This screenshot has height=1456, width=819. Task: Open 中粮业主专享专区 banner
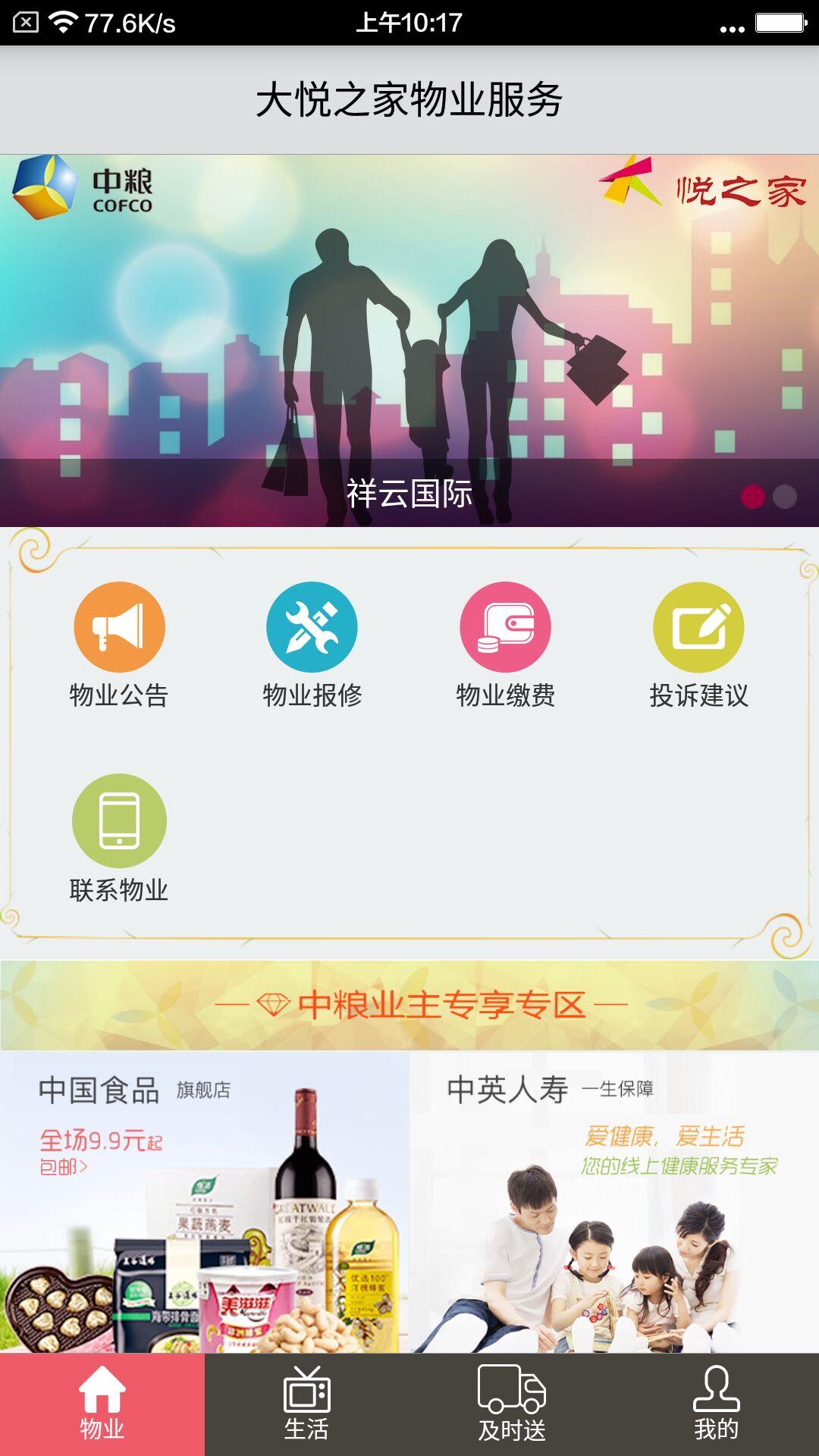point(409,1006)
